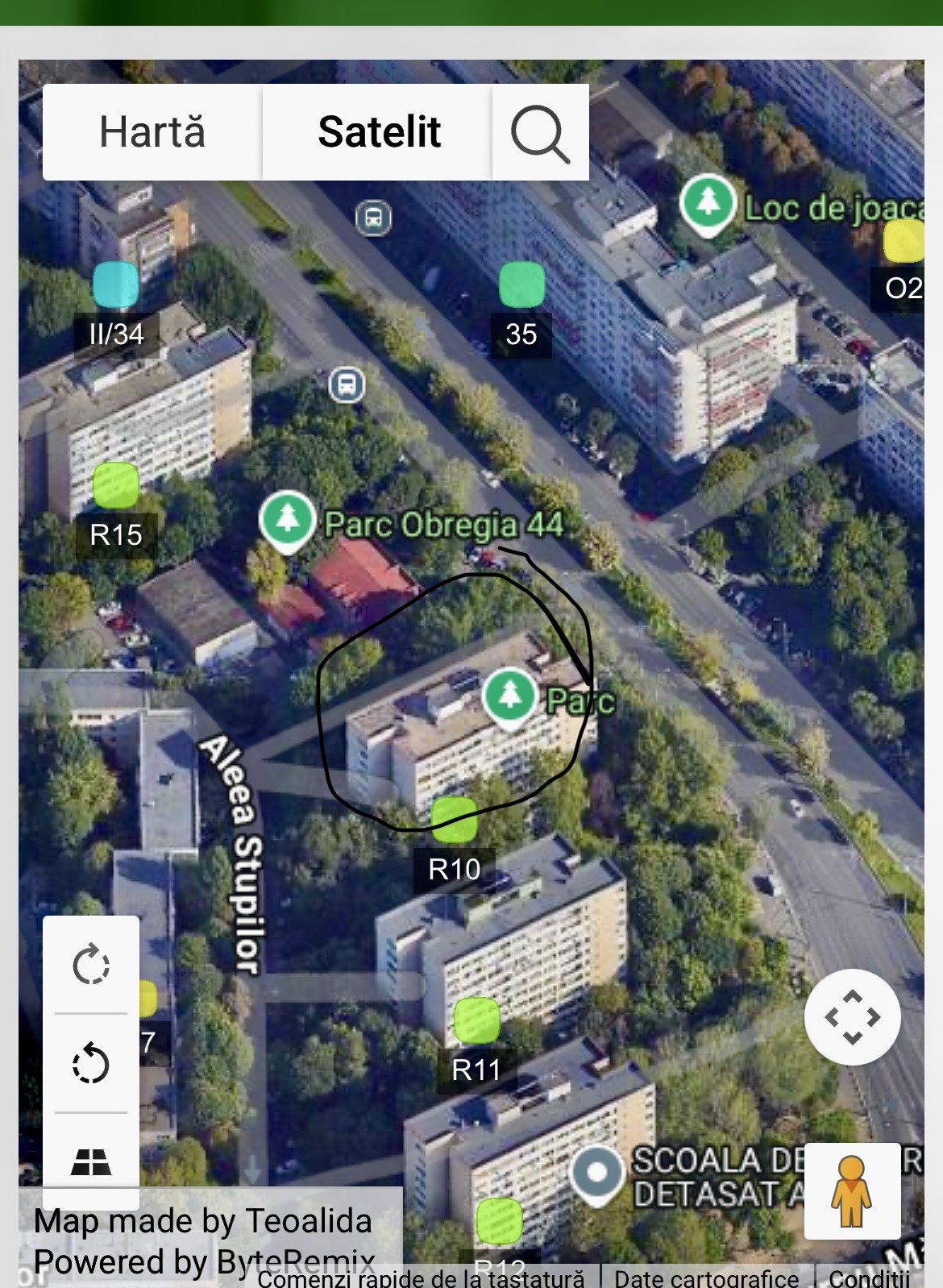Rotate the map clockwise
Viewport: 943px width, 1288px height.
point(90,965)
